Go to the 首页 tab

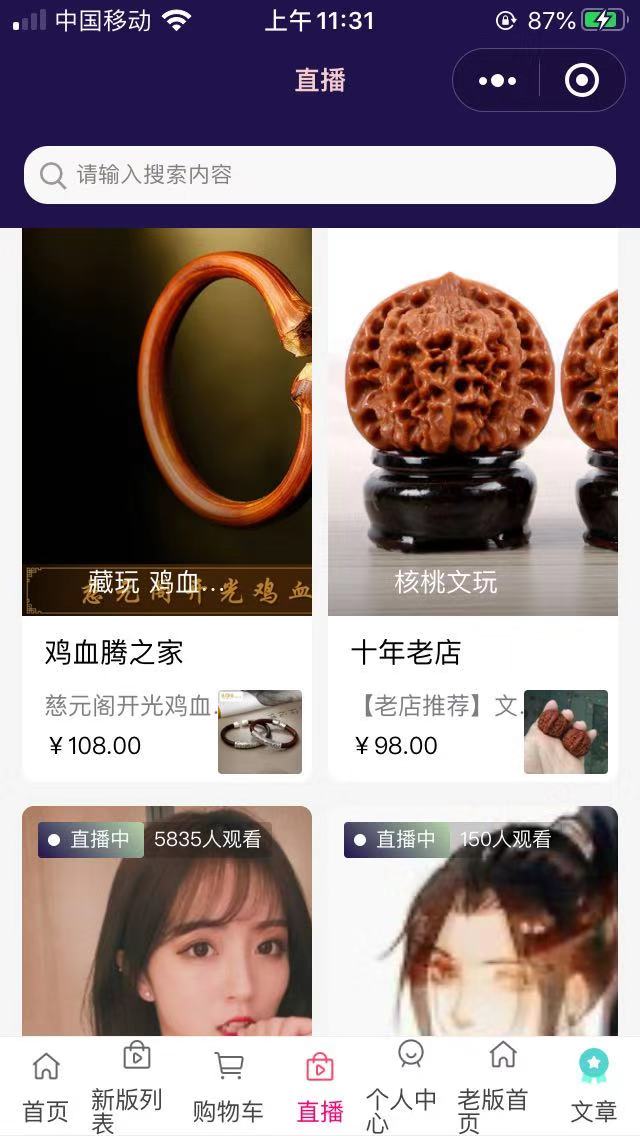pyautogui.click(x=46, y=1087)
